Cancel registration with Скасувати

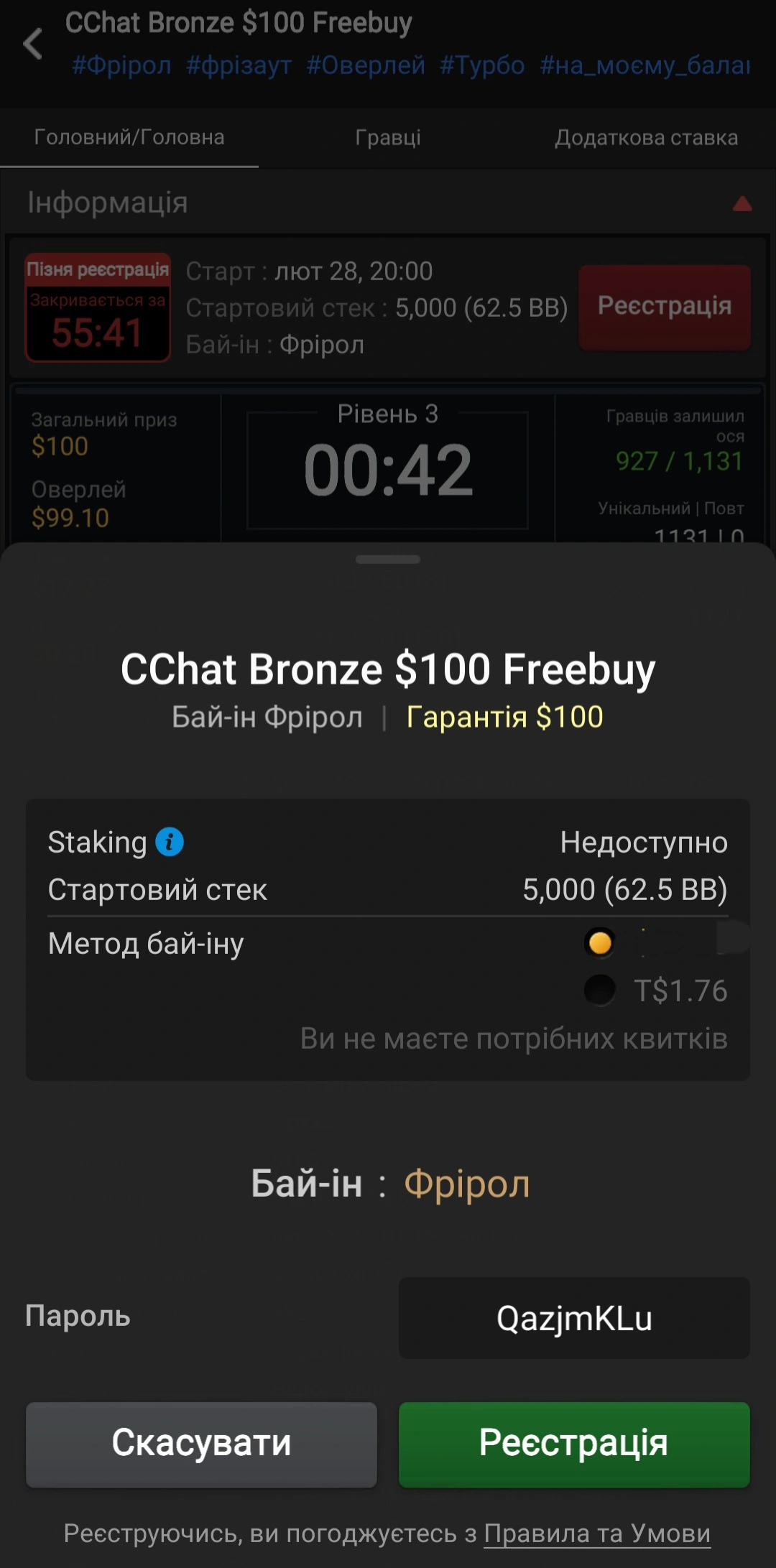[201, 1444]
